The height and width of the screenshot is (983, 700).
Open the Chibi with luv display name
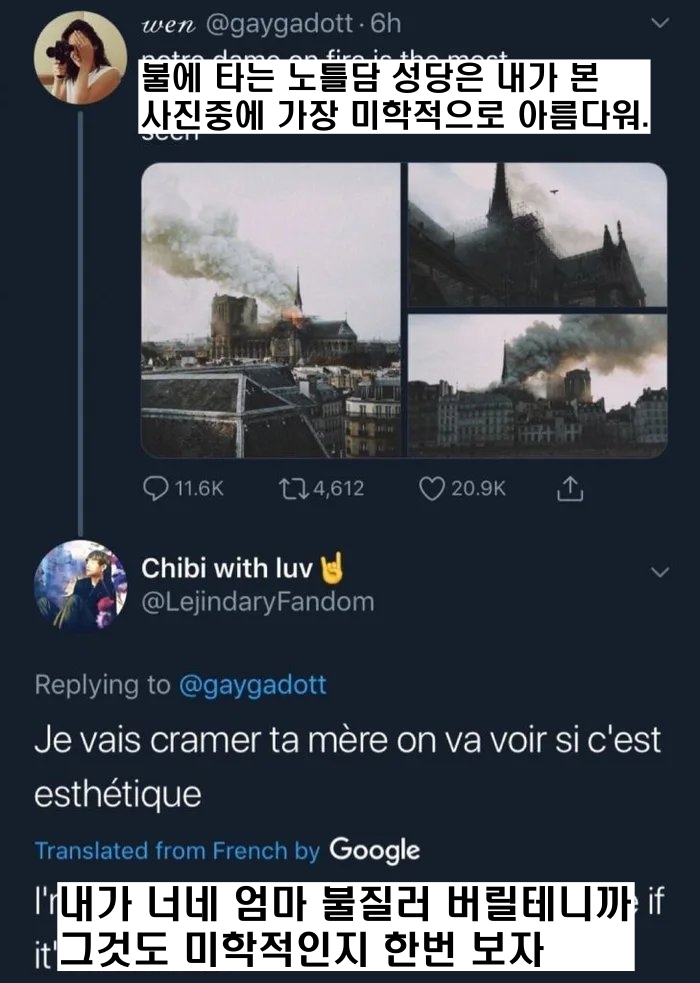[x=226, y=568]
